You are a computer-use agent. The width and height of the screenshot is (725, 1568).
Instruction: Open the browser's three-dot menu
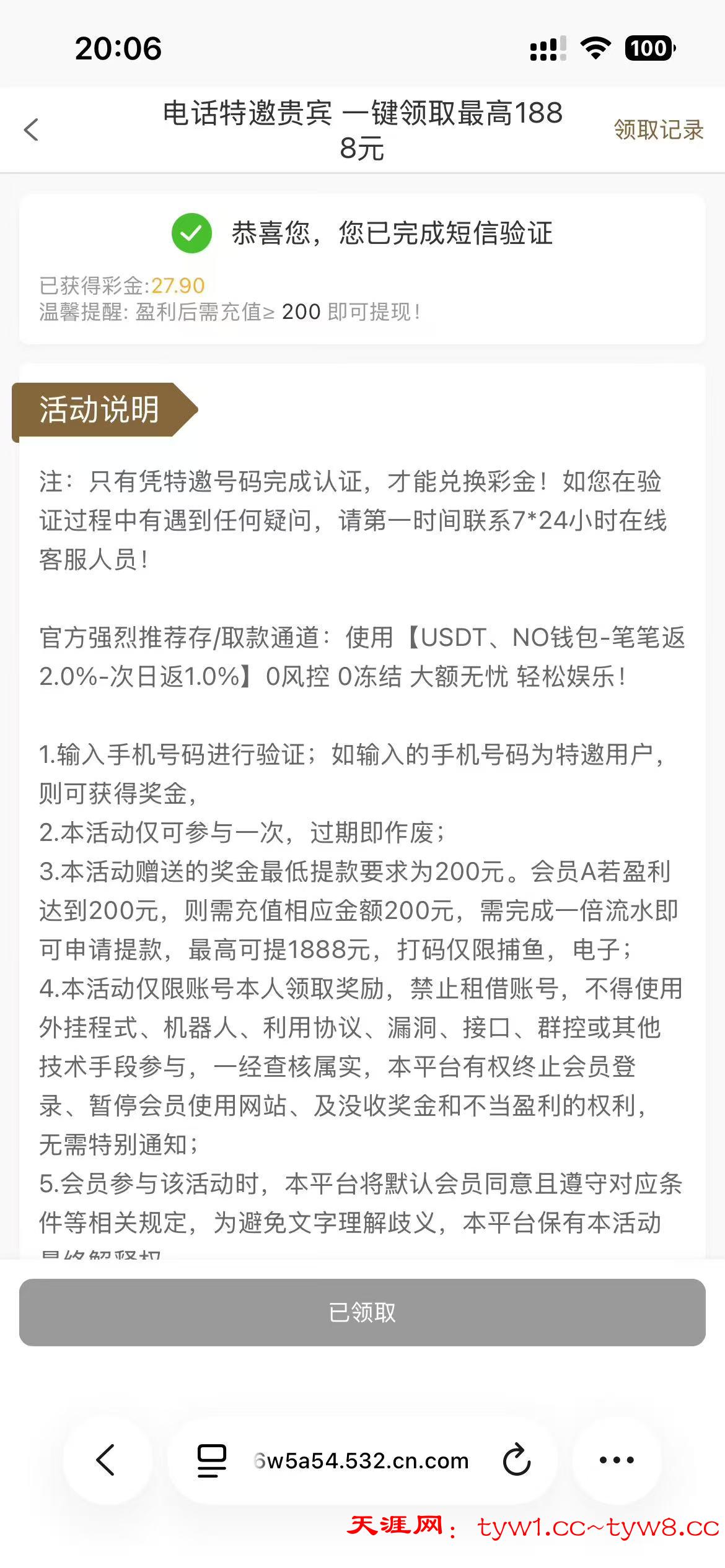(617, 1460)
